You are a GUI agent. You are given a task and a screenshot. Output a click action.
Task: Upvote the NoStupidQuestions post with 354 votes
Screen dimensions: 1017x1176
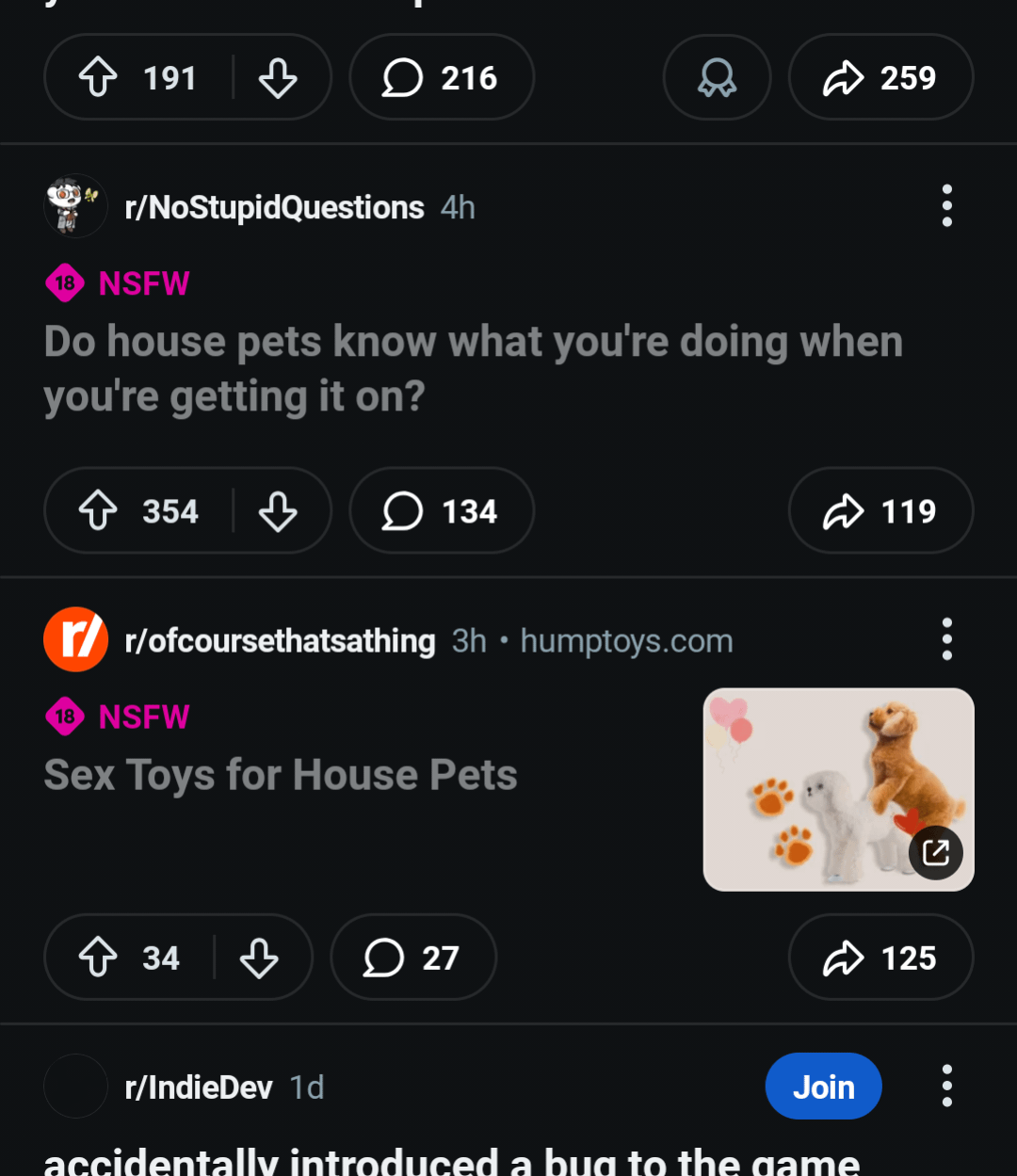pos(98,511)
